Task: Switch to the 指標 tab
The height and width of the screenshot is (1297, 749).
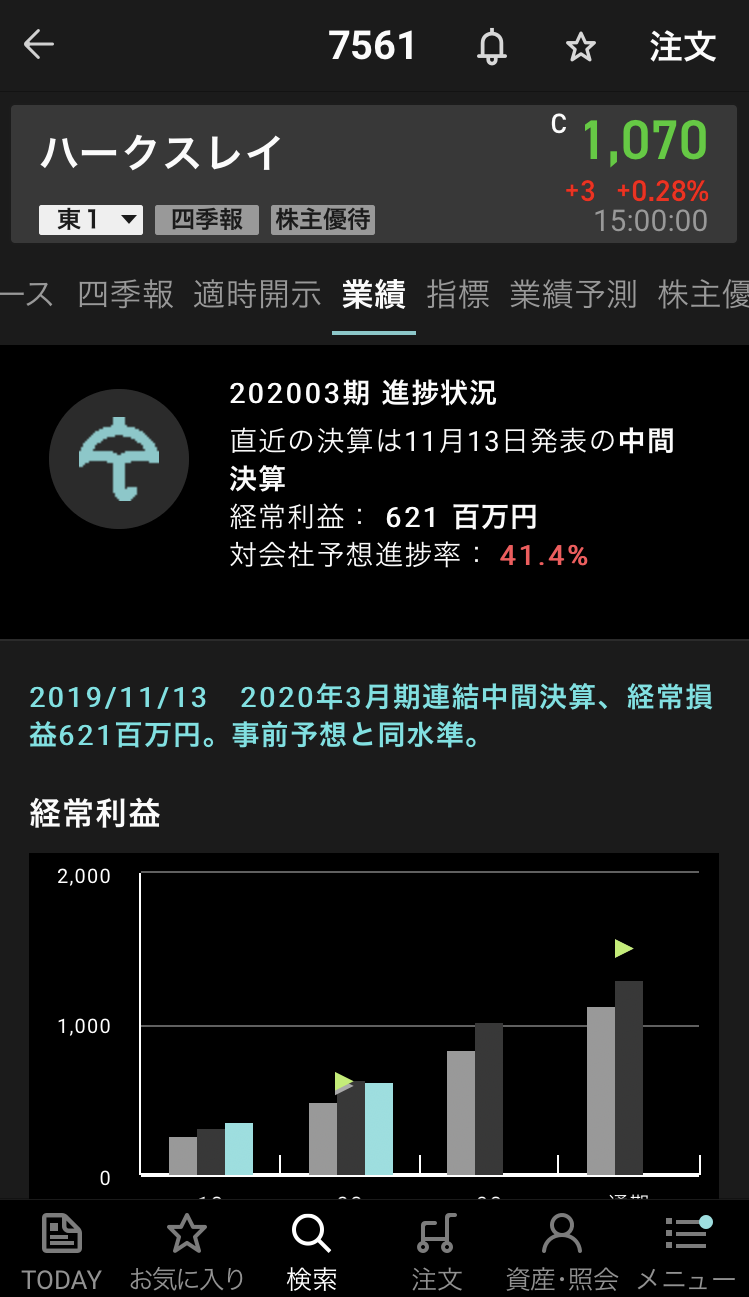Action: [458, 294]
